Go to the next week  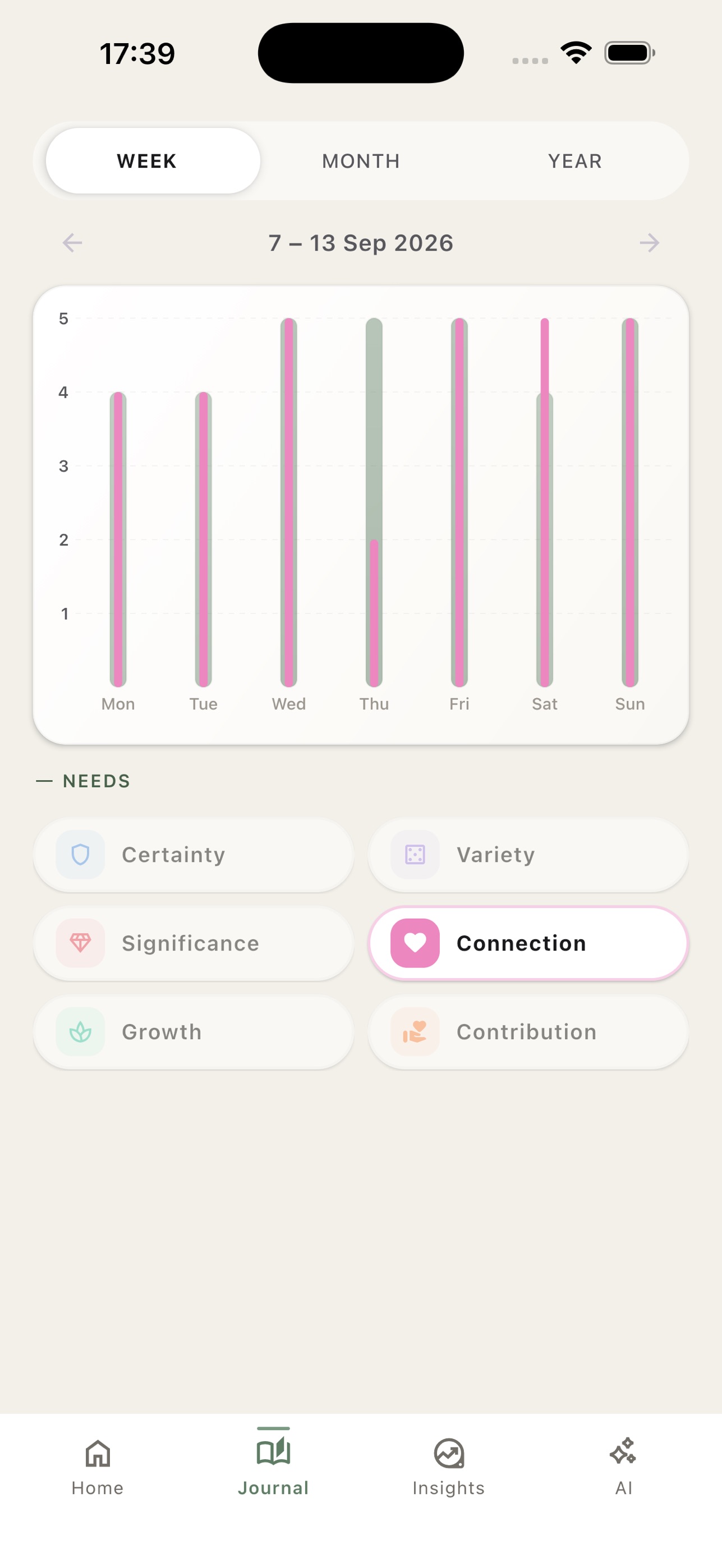(x=649, y=243)
